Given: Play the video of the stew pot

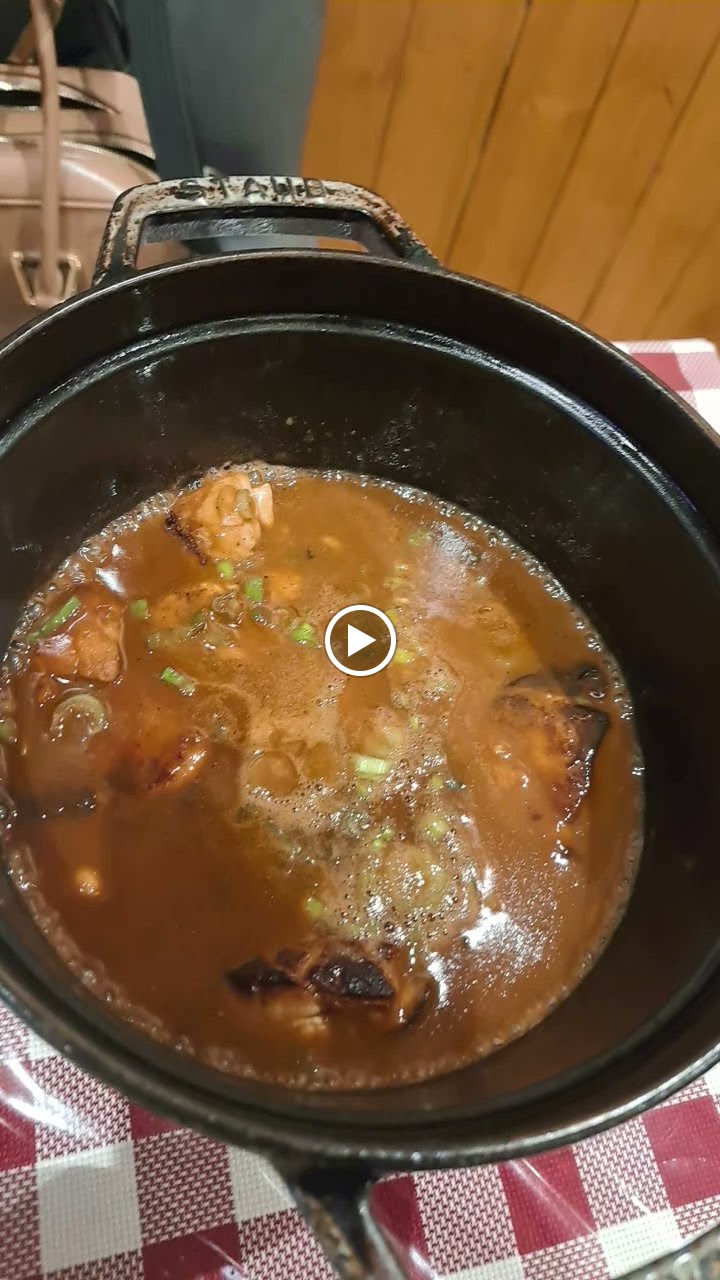Looking at the screenshot, I should tap(360, 641).
